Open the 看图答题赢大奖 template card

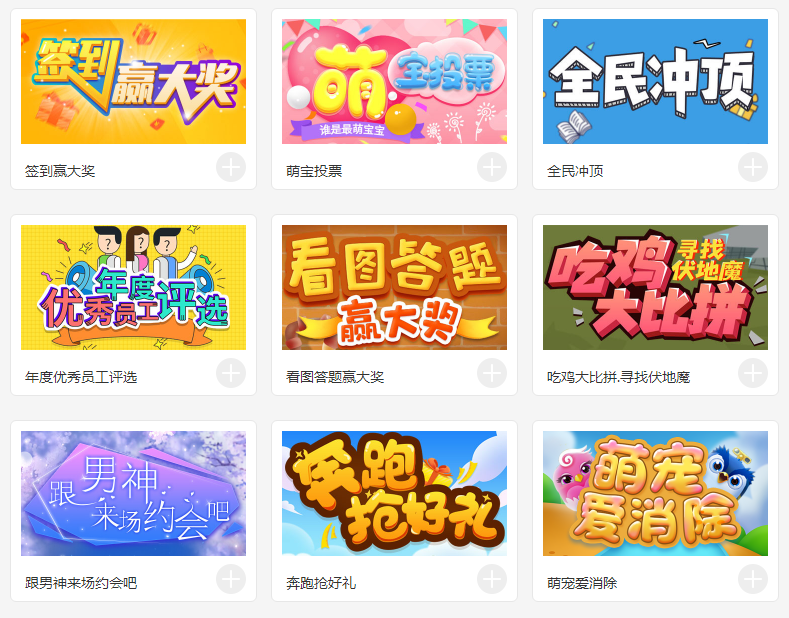click(x=394, y=288)
